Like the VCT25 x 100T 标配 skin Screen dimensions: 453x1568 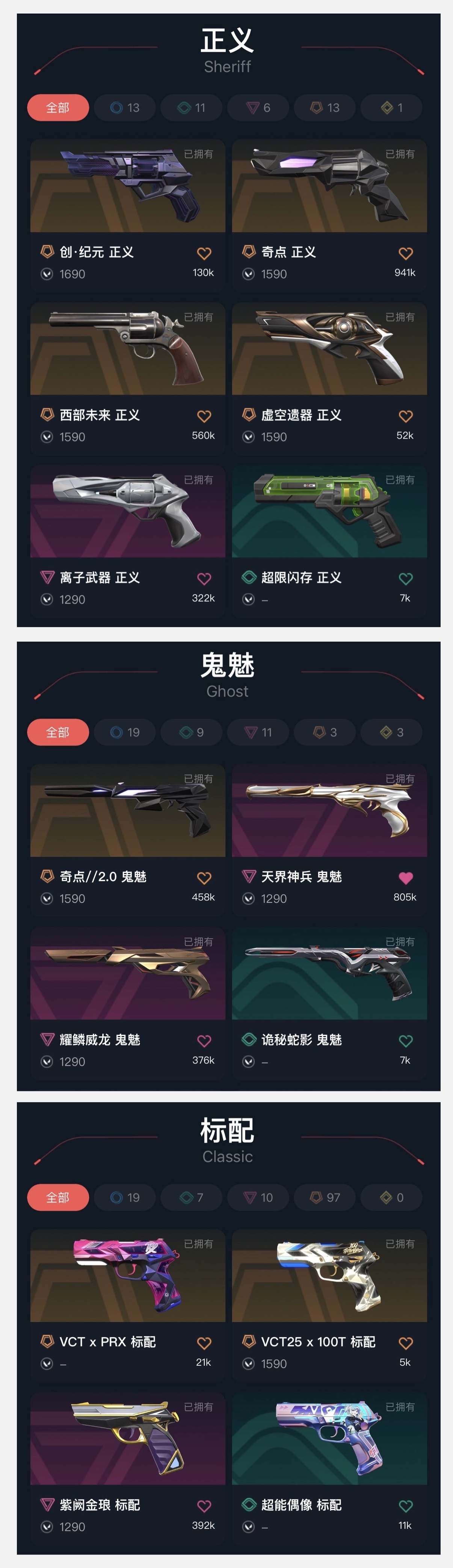406,1343
